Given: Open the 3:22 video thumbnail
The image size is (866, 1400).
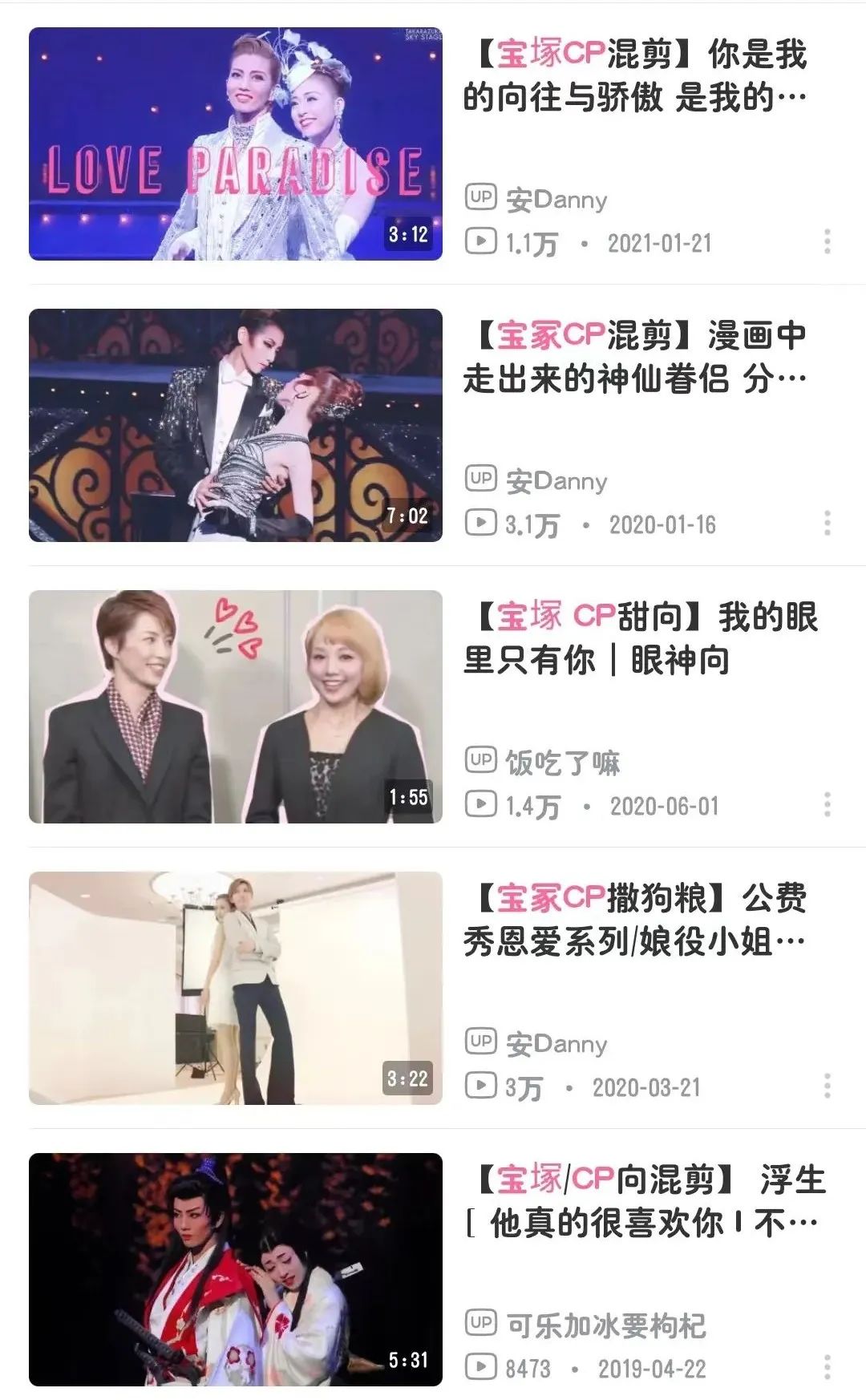Looking at the screenshot, I should (235, 988).
